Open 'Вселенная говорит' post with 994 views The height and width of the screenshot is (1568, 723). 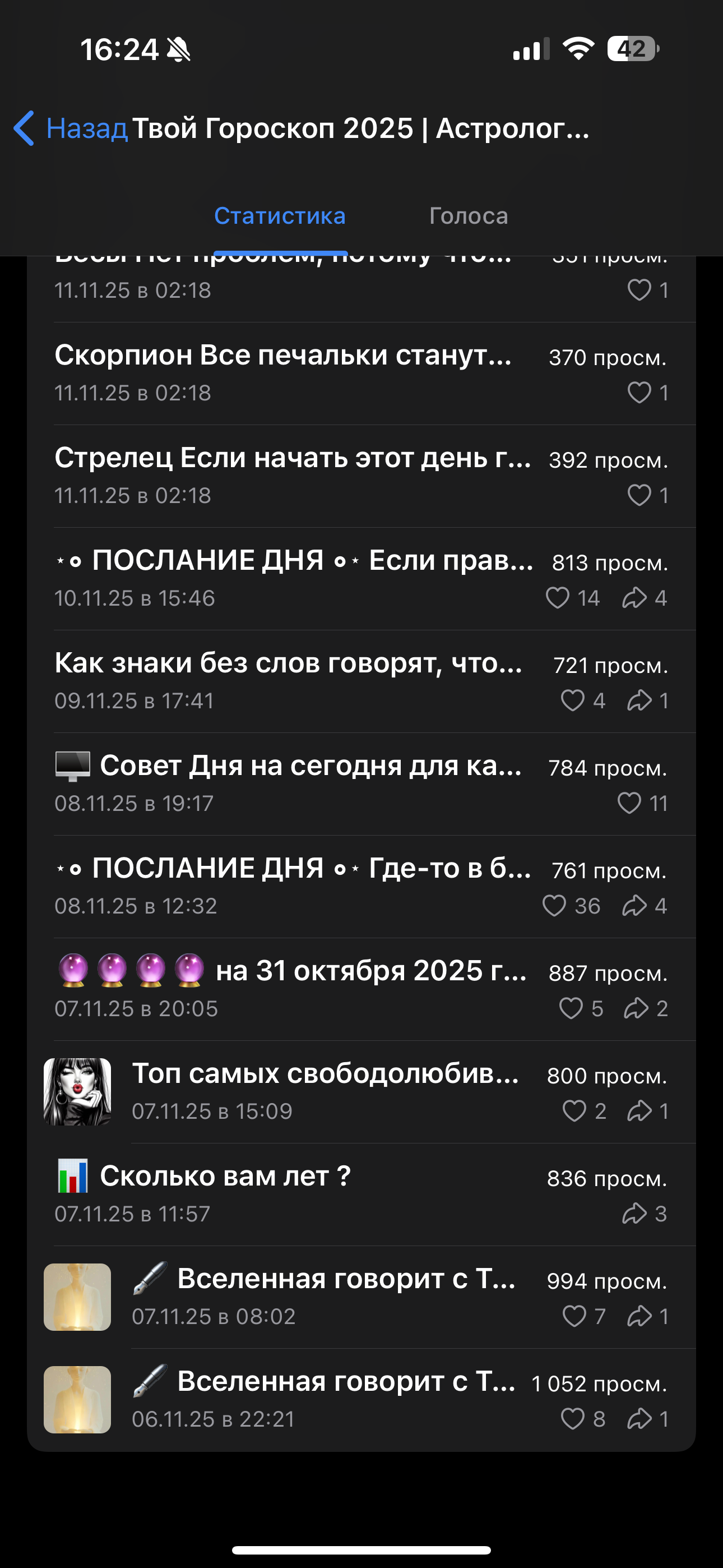(360, 1297)
